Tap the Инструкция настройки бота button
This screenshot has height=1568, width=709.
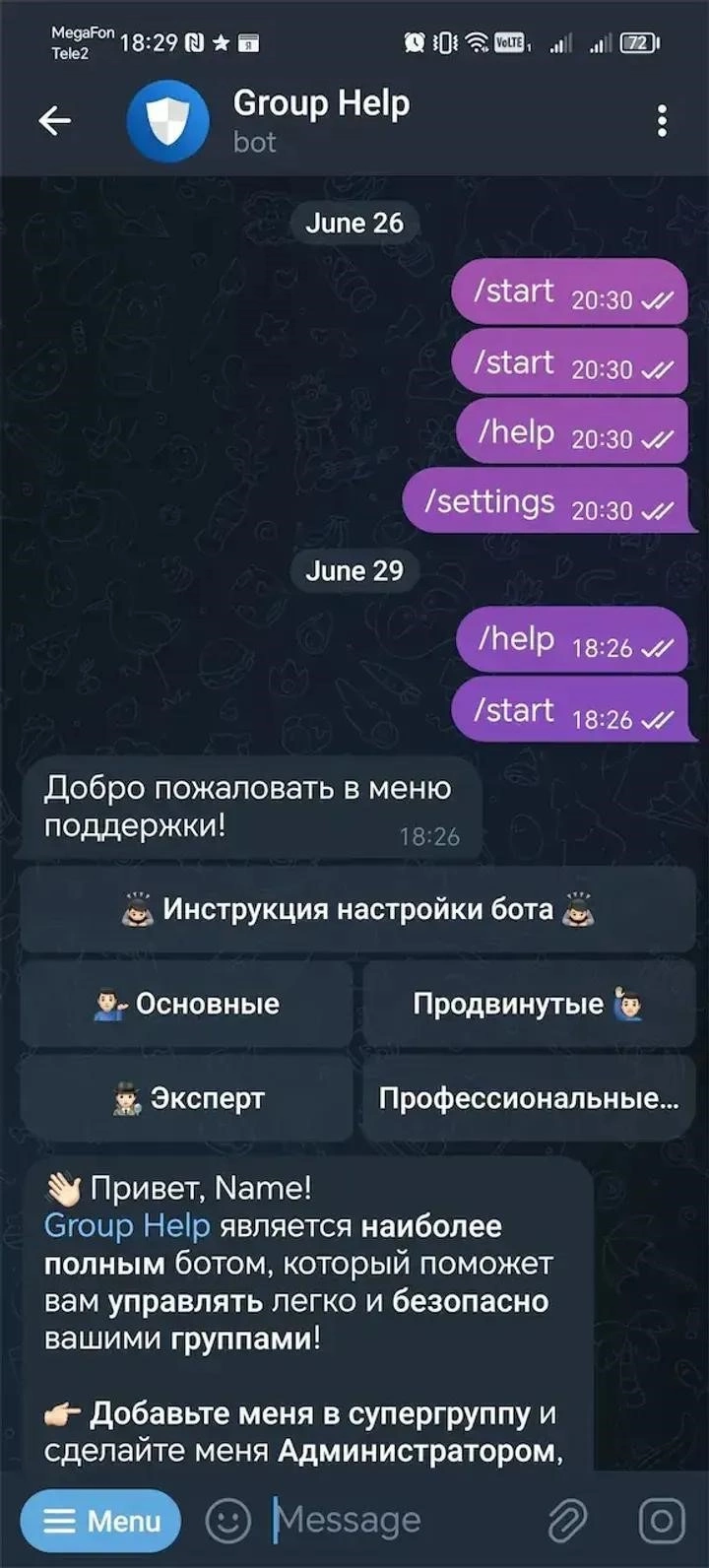[357, 908]
